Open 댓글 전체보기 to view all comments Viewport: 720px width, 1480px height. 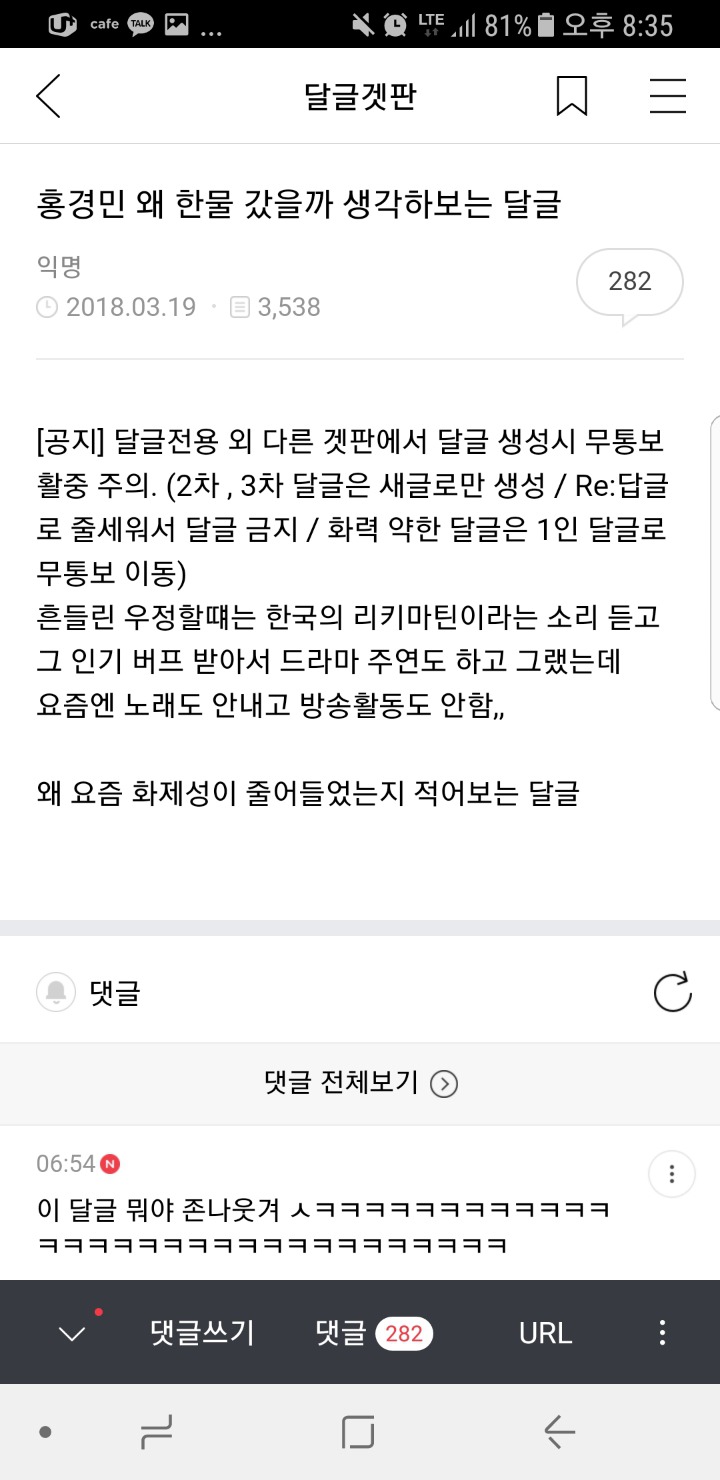(360, 1083)
